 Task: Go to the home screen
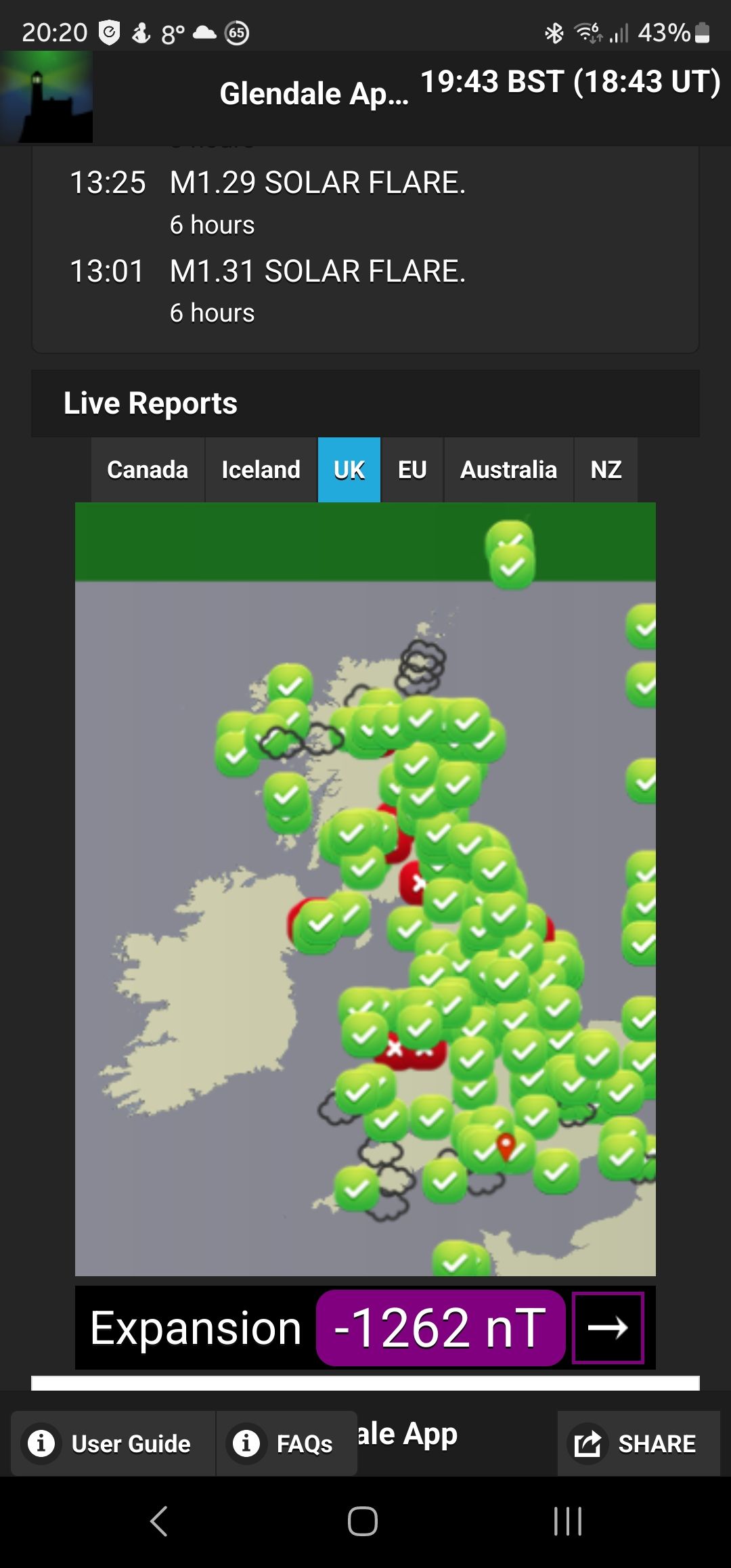(x=363, y=1521)
